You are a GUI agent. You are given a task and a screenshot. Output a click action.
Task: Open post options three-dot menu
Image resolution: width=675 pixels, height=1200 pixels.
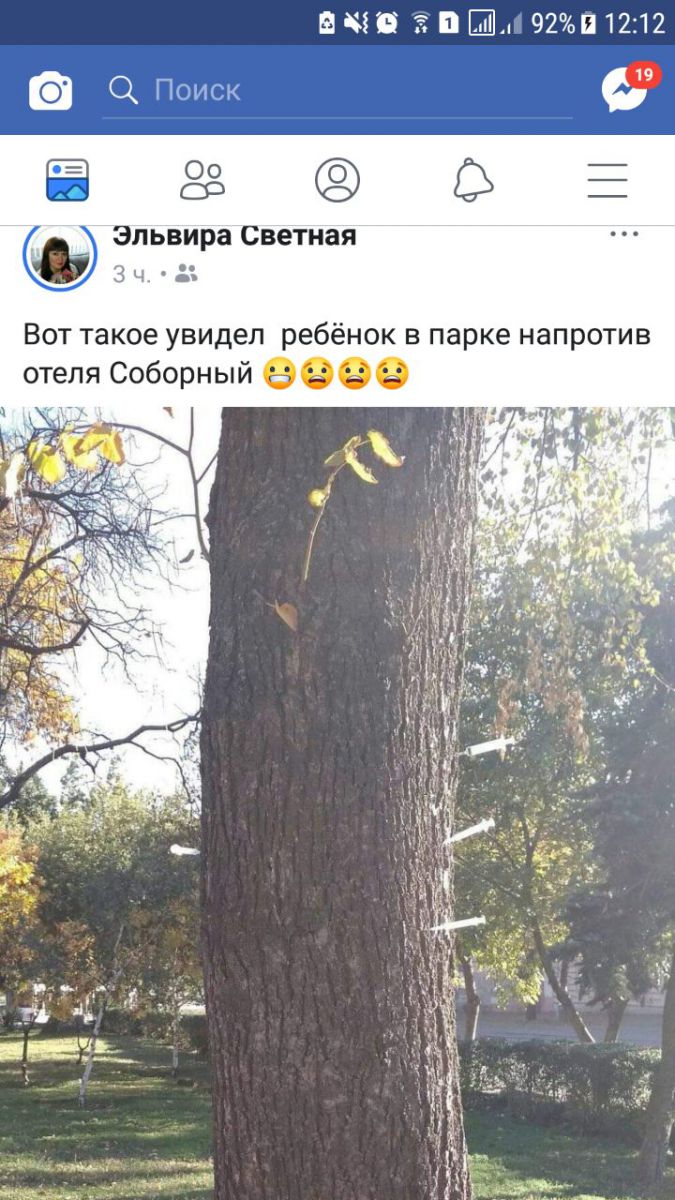coord(624,235)
